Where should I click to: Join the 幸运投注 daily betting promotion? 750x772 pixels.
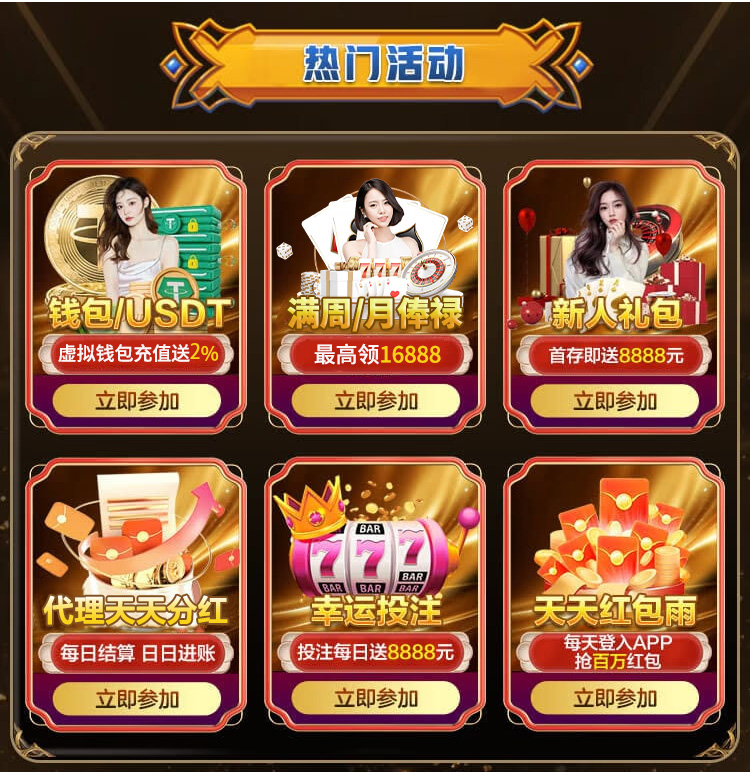[x=375, y=698]
